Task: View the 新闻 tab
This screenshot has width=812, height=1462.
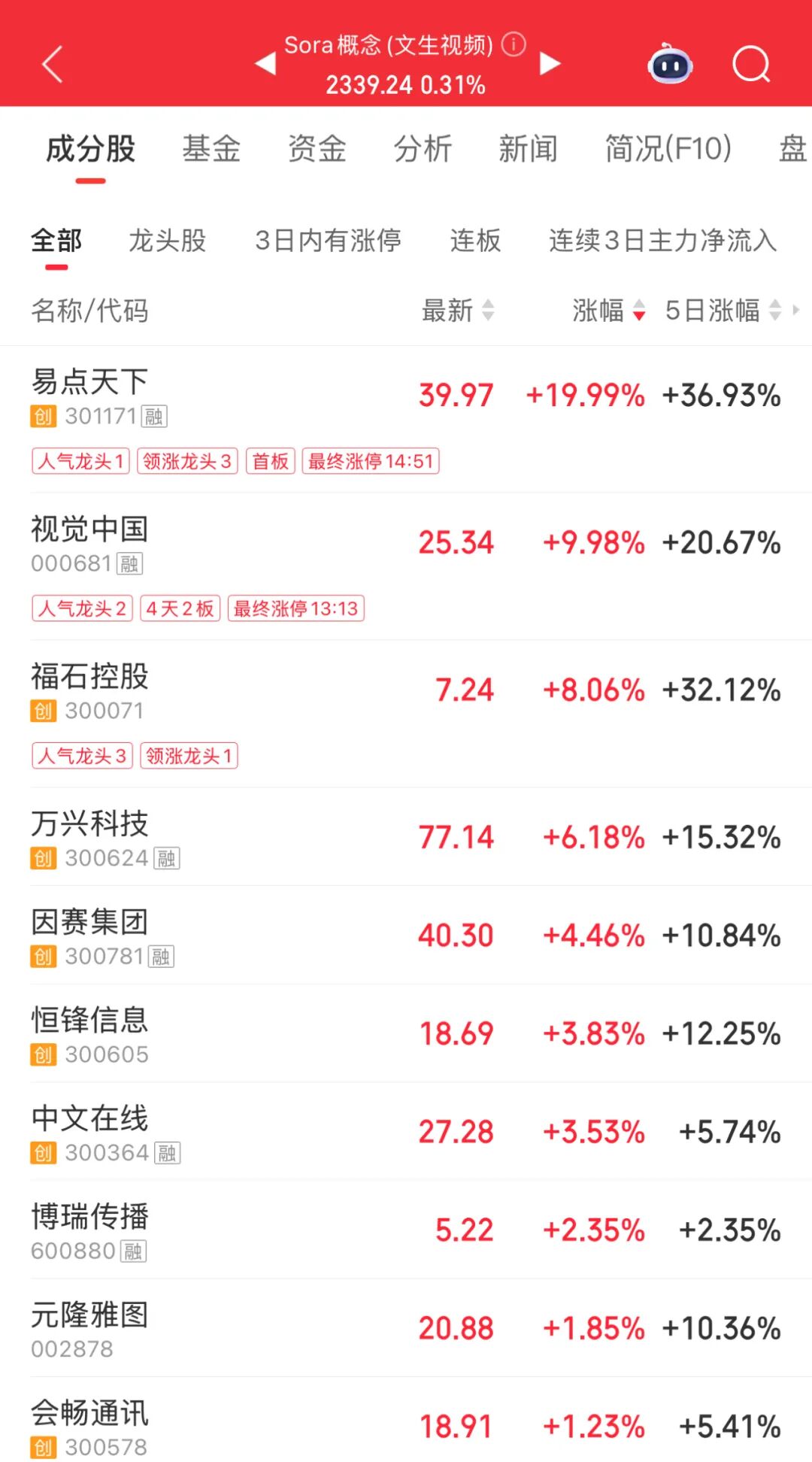Action: (x=528, y=149)
